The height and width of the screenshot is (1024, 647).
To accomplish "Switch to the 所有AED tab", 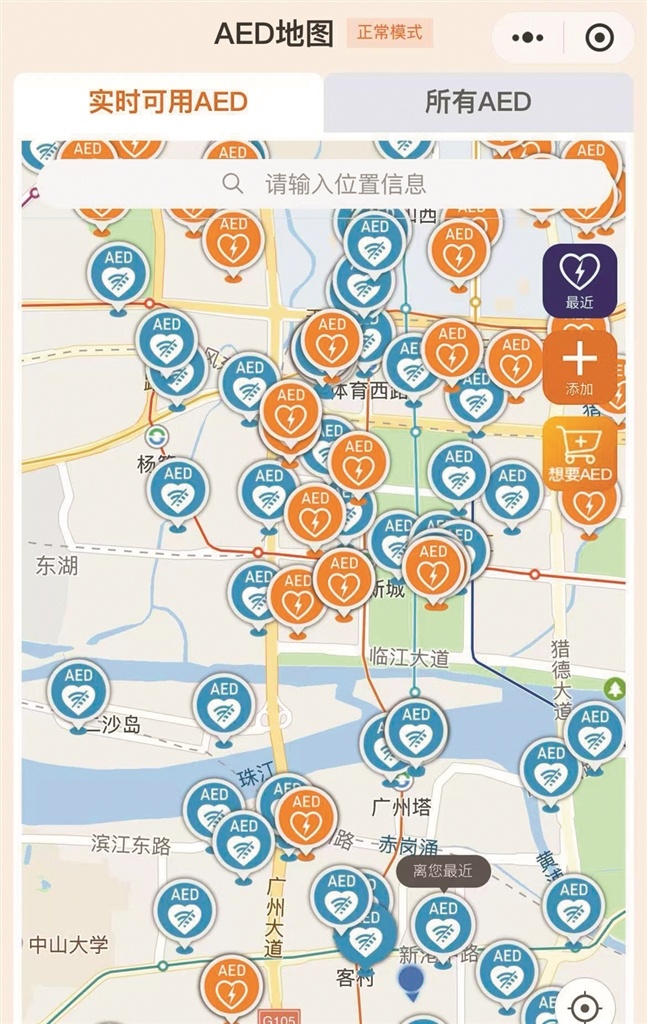I will (x=477, y=102).
